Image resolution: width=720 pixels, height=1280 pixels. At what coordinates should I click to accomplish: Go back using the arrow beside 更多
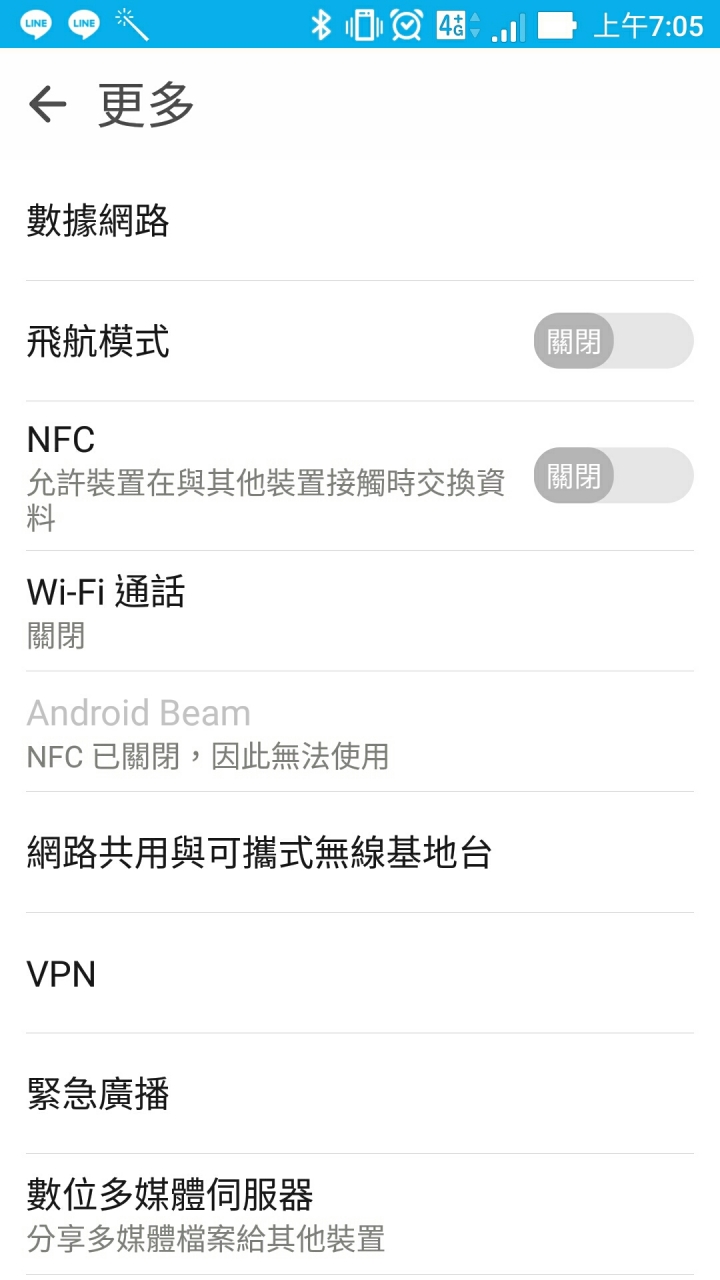coord(47,104)
